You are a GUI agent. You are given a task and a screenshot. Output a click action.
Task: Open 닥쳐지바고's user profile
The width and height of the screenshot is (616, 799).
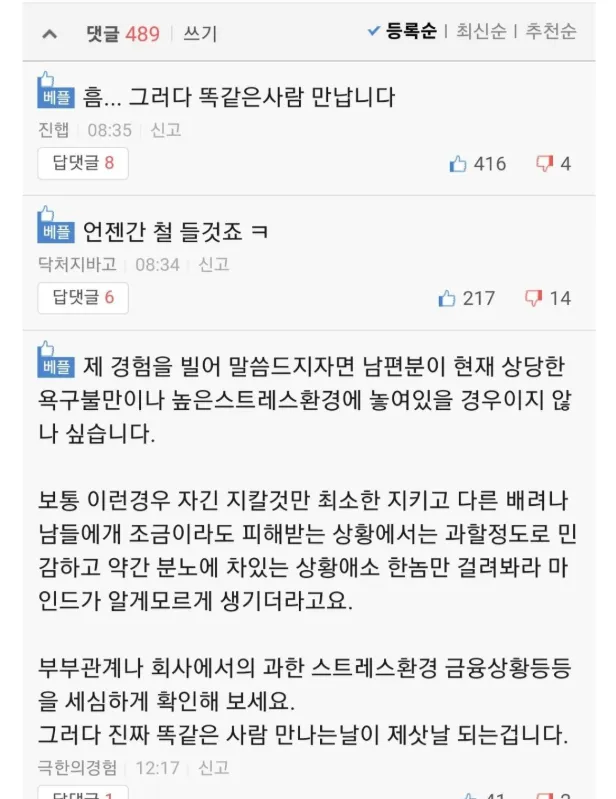pyautogui.click(x=77, y=265)
